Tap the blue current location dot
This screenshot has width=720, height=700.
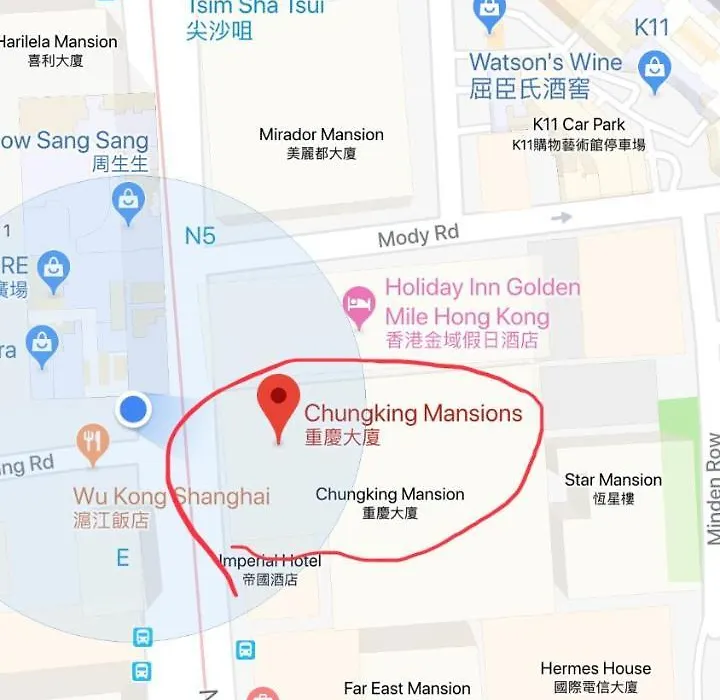coord(134,409)
